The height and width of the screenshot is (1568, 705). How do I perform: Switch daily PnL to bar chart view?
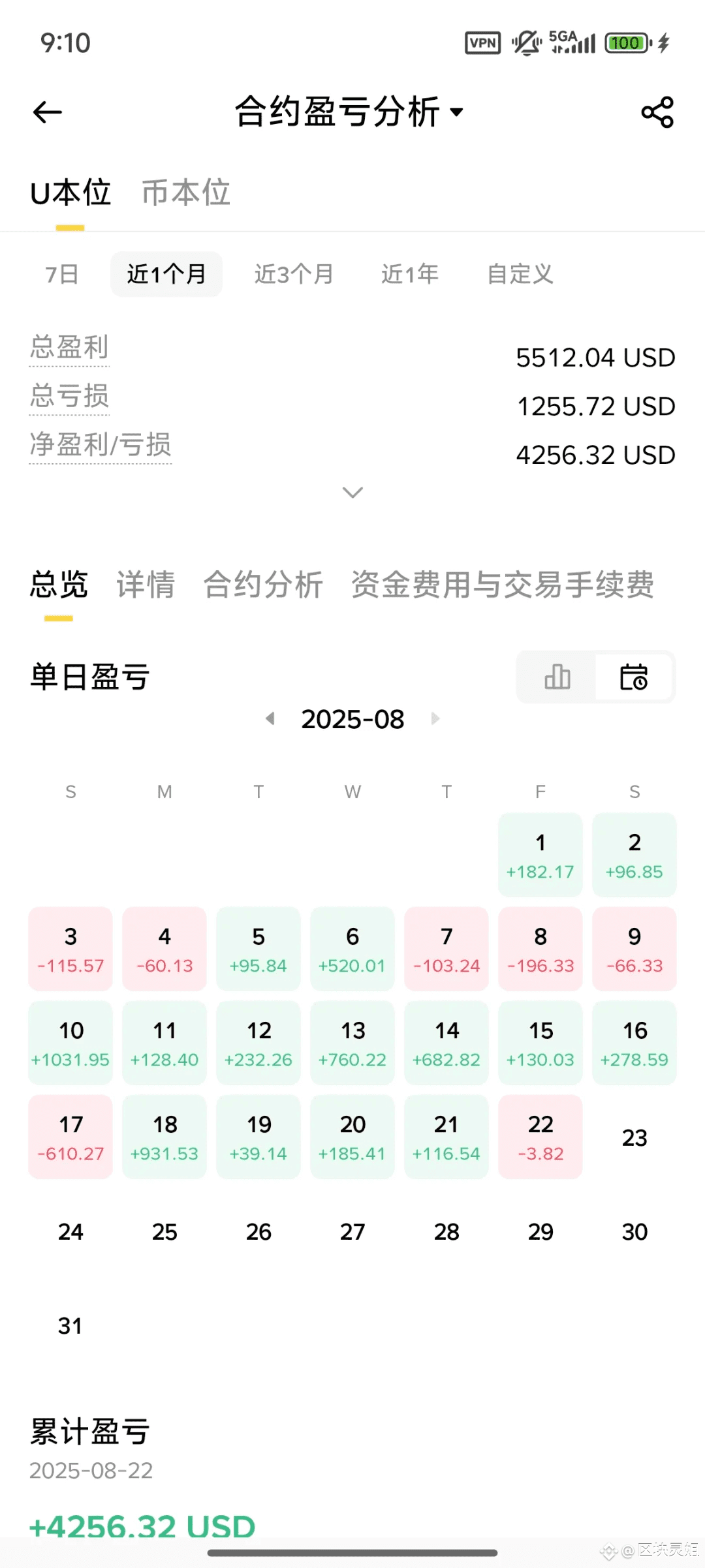pos(557,677)
